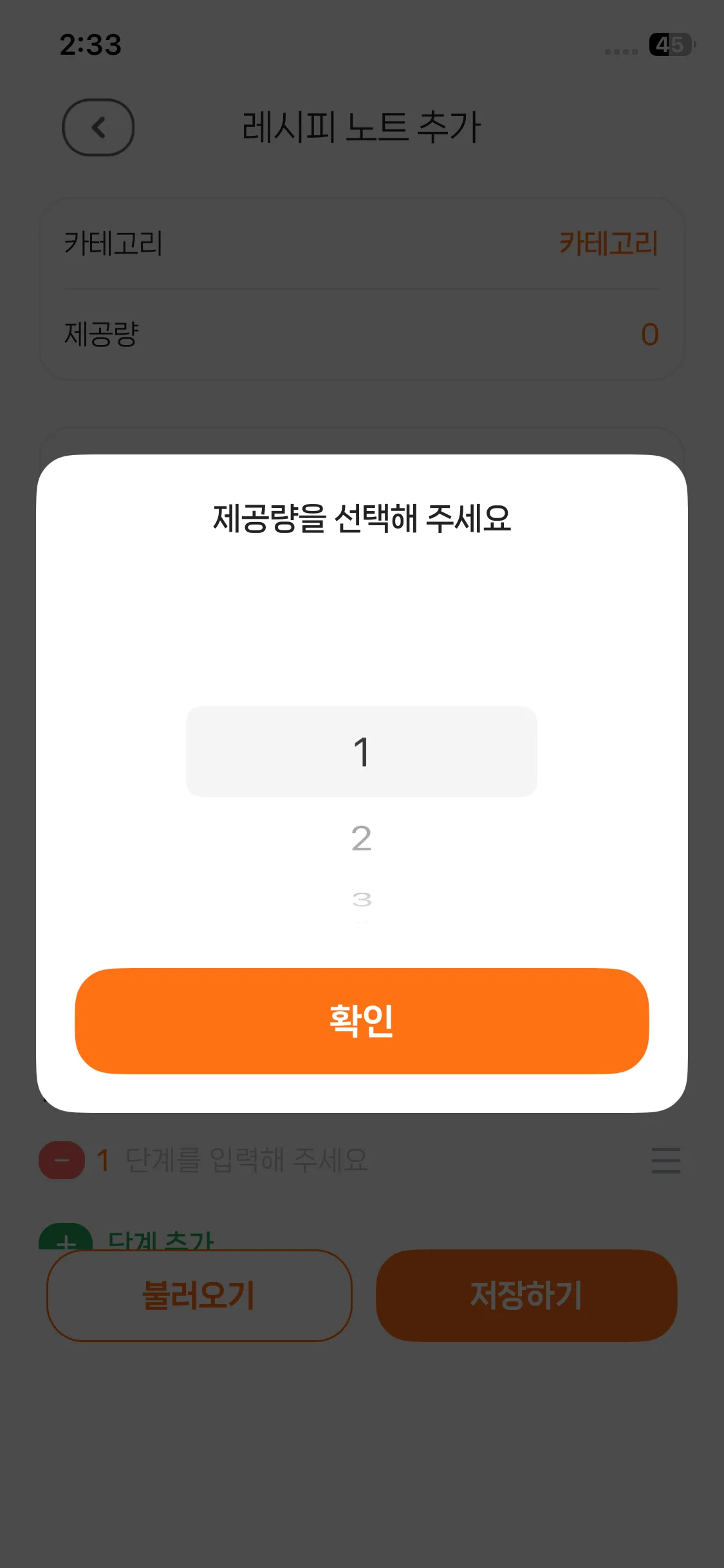Tap the reorder handle next to step 1
This screenshot has height=1568, width=724.
[665, 1160]
